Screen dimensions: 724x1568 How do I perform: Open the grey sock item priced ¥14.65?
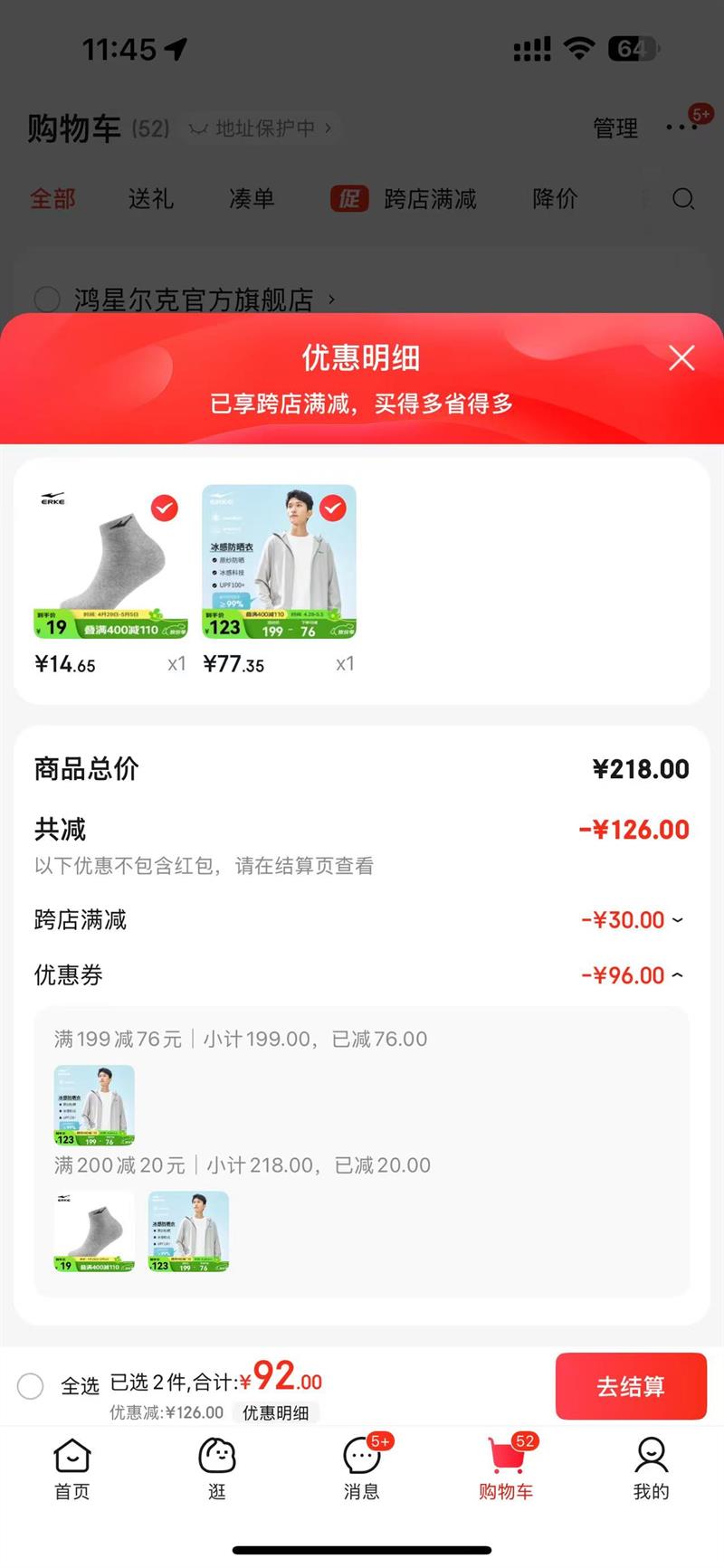tap(110, 563)
